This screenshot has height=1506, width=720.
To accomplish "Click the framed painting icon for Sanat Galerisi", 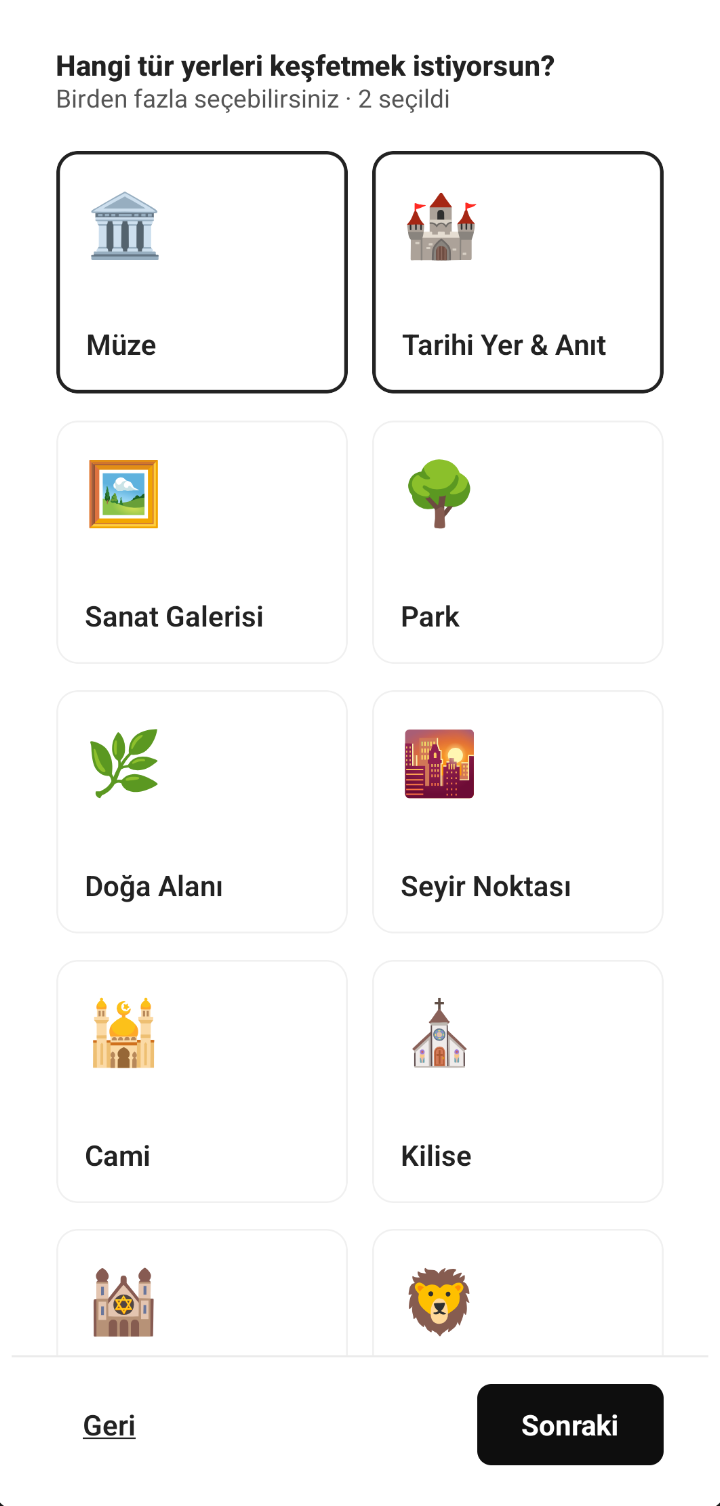I will [124, 493].
